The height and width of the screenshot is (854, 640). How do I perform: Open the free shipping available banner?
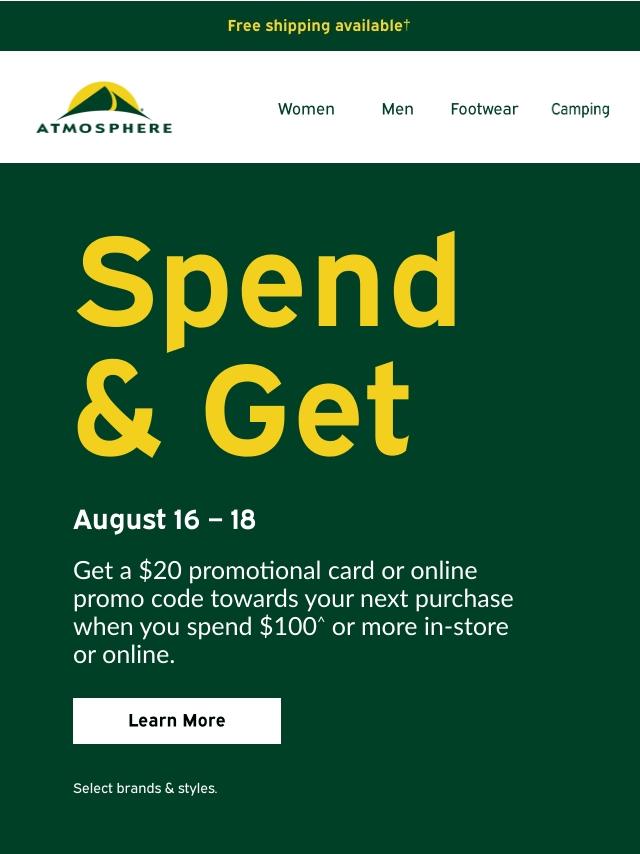pyautogui.click(x=319, y=26)
